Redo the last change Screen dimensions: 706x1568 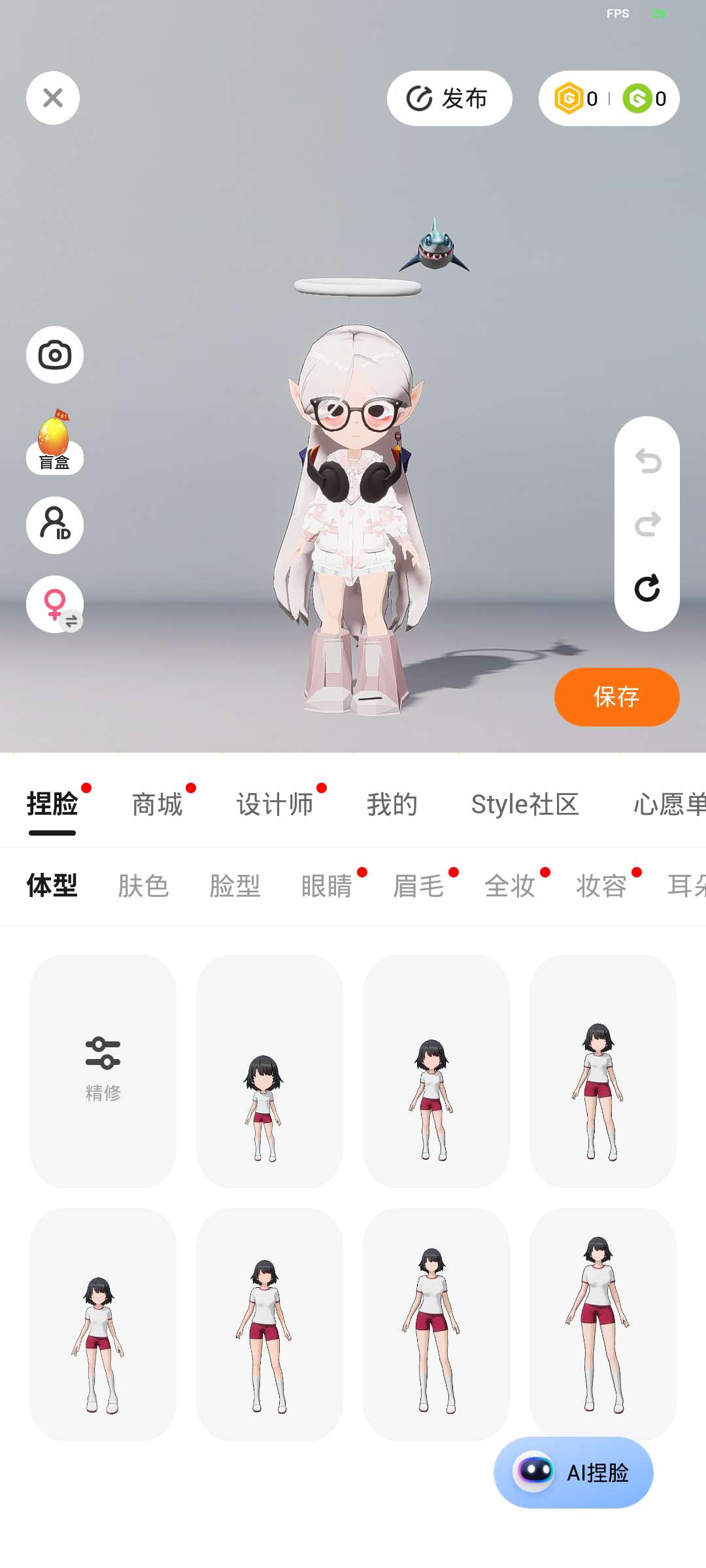(x=647, y=524)
